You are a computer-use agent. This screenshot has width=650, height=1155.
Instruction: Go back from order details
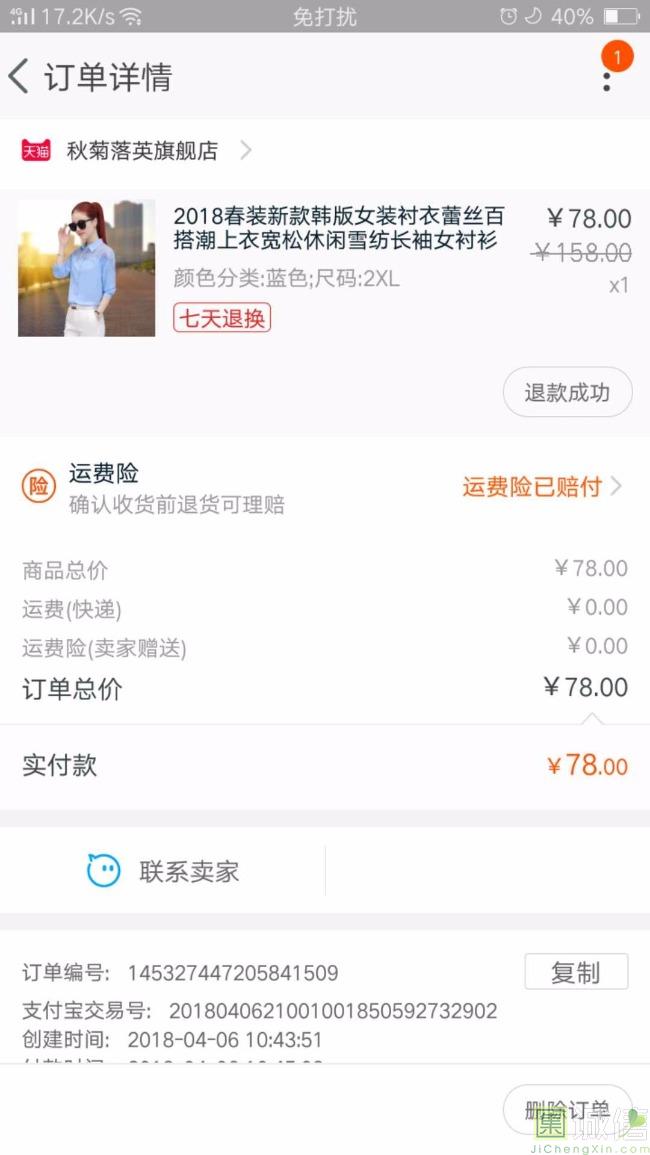20,77
